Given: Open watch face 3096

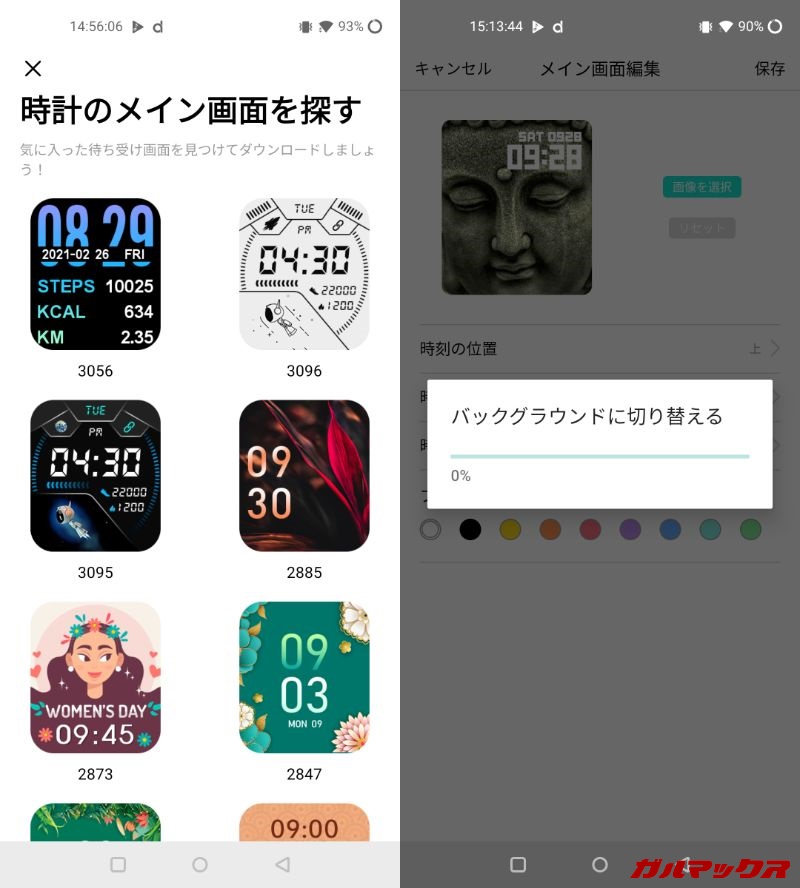Looking at the screenshot, I should [x=304, y=274].
